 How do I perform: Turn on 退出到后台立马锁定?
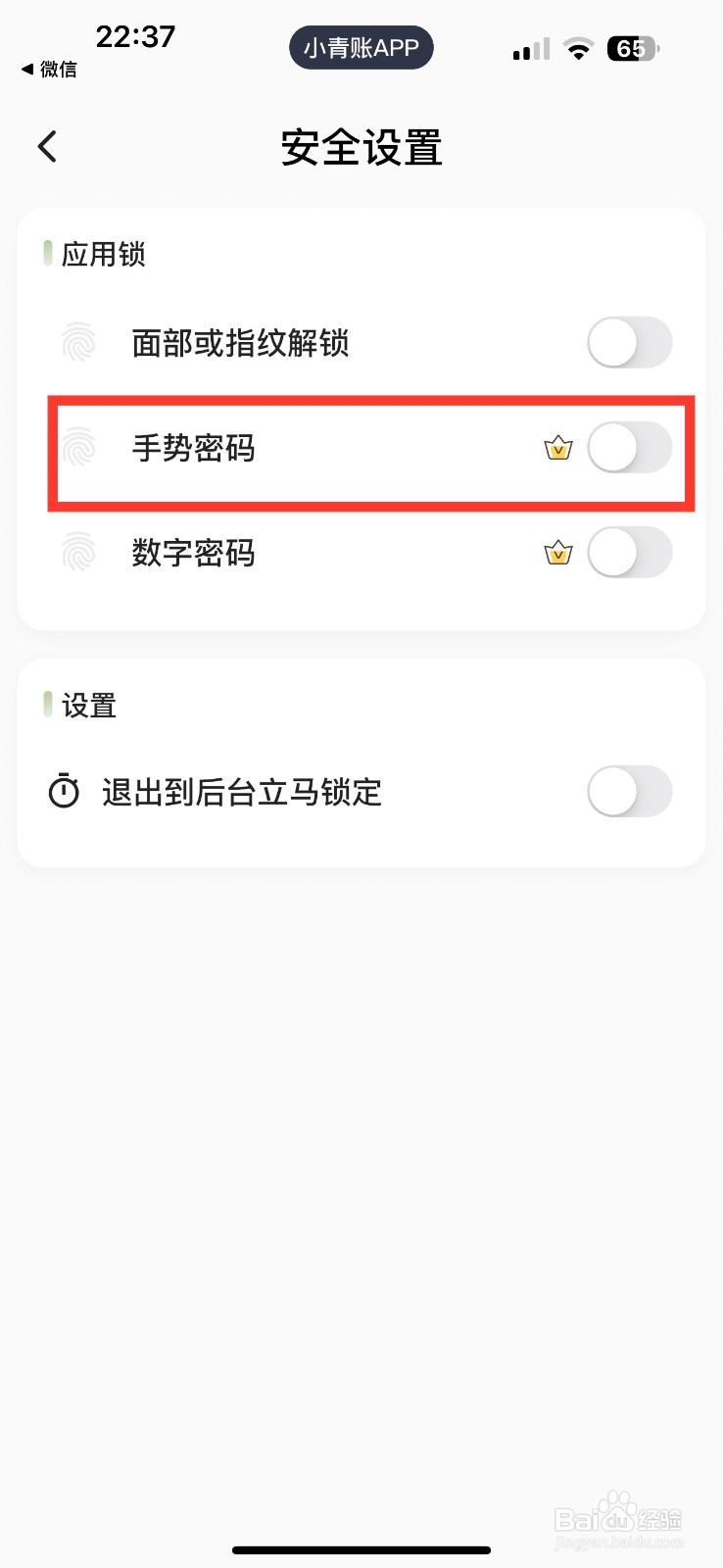[629, 792]
